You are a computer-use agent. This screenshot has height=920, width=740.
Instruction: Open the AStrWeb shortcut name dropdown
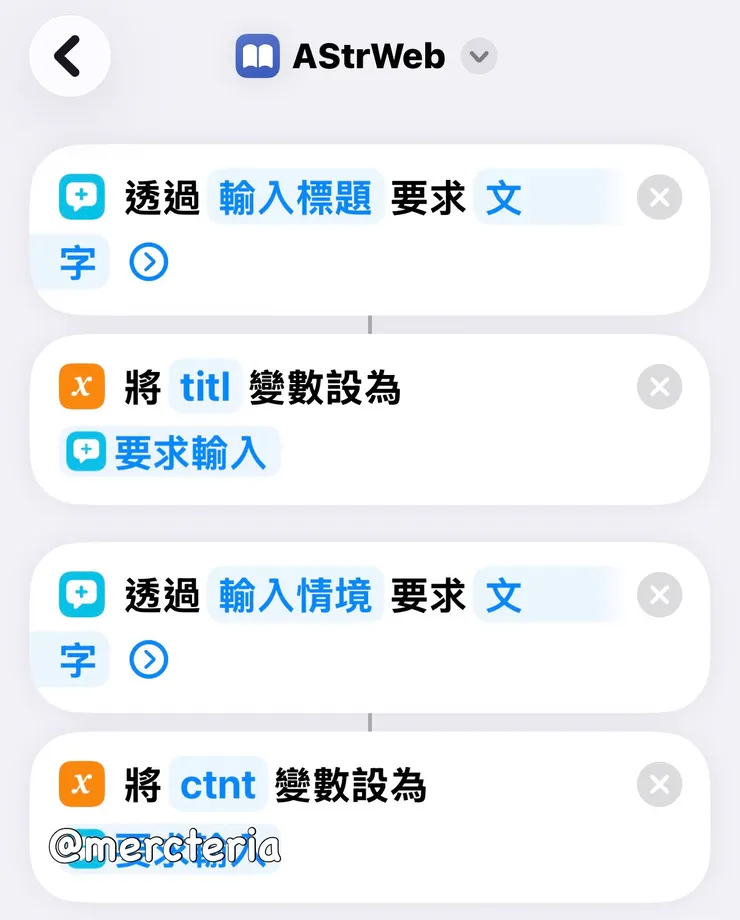[478, 57]
